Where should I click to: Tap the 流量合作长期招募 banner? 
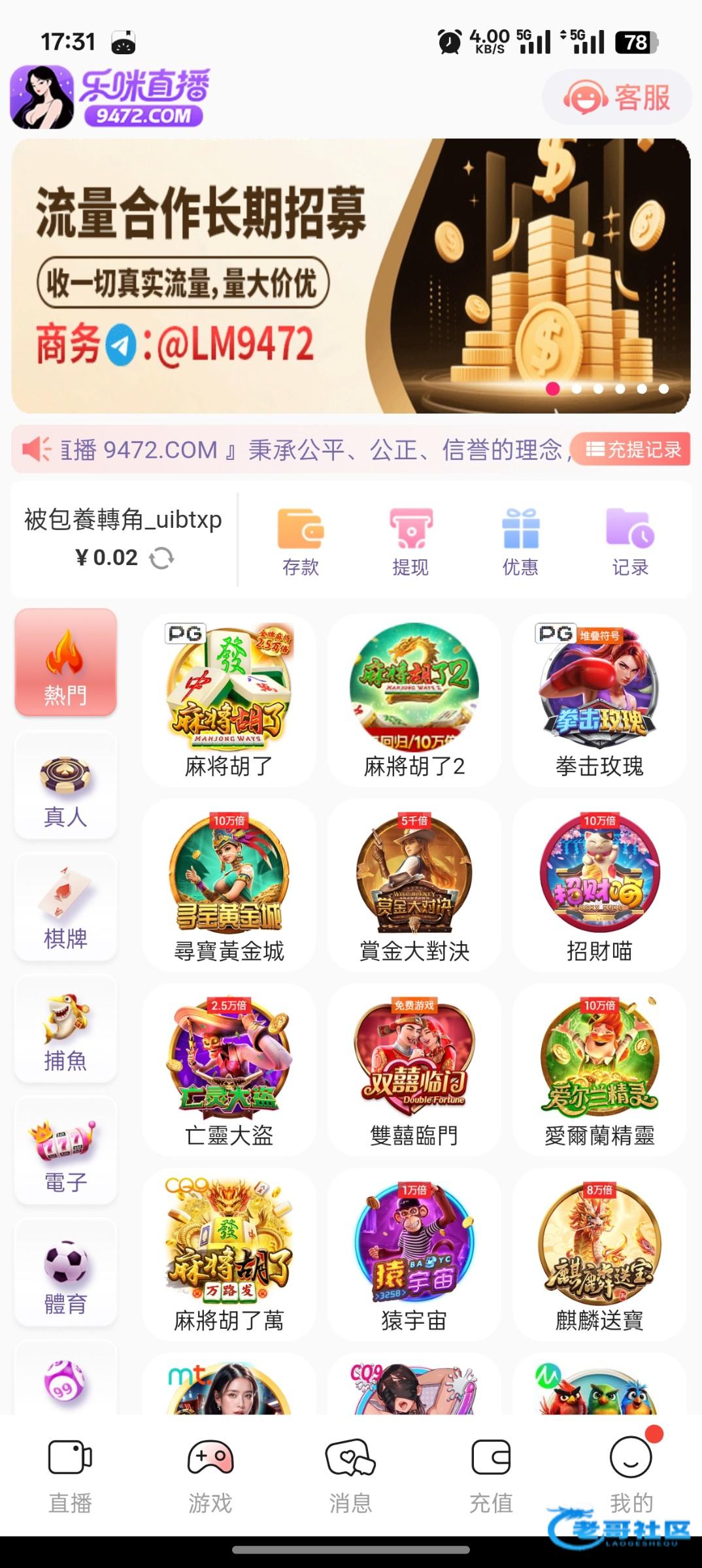coord(351,276)
